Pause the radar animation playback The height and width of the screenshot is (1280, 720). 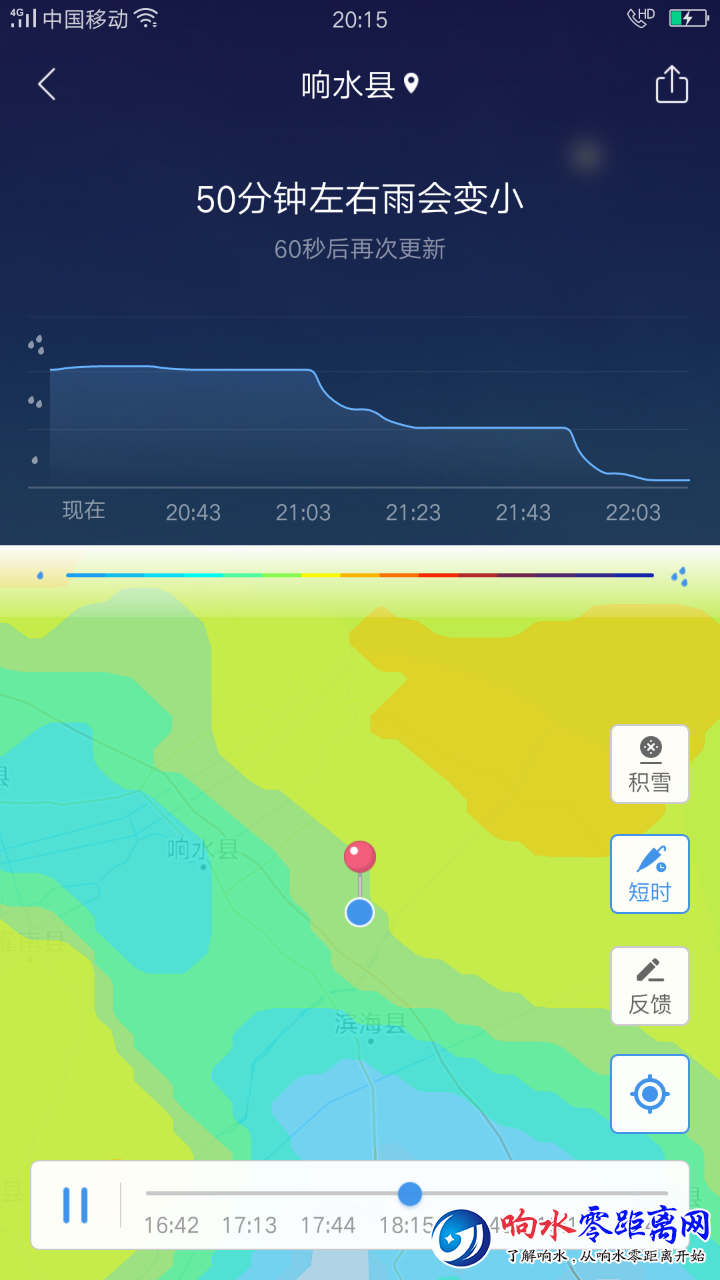click(76, 1205)
